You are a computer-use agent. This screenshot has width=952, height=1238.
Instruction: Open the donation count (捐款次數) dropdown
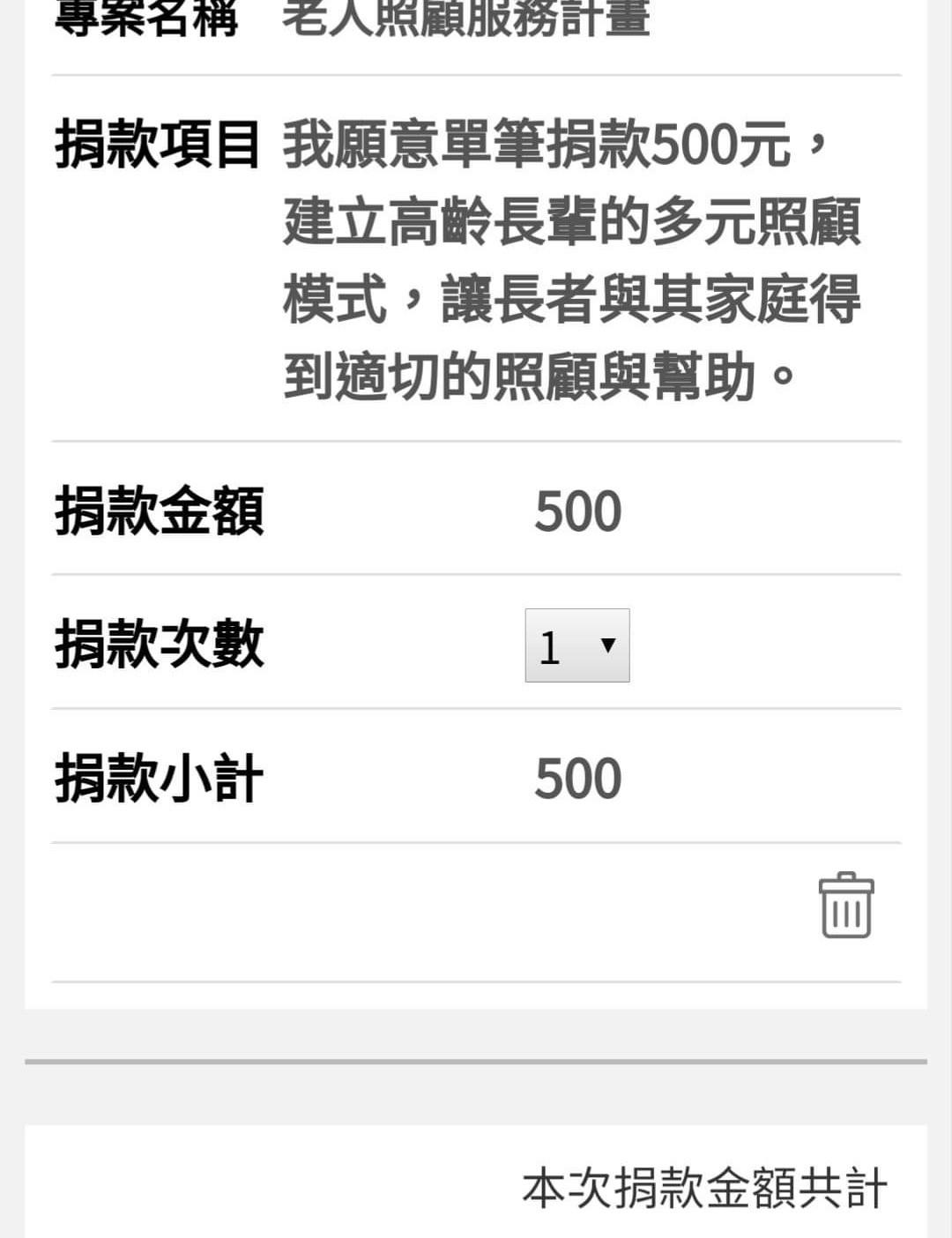(577, 645)
